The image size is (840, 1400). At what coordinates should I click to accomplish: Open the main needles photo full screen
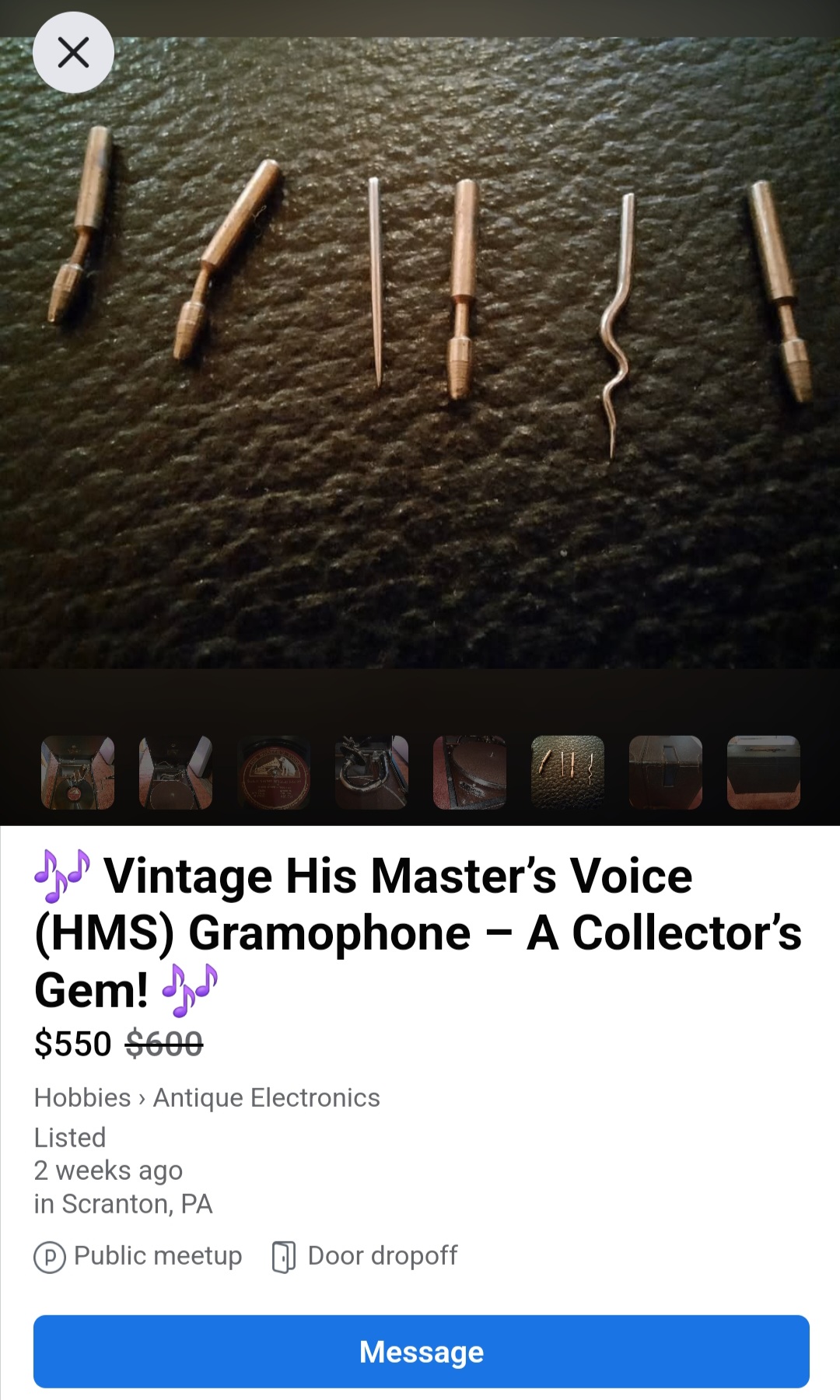tap(420, 350)
